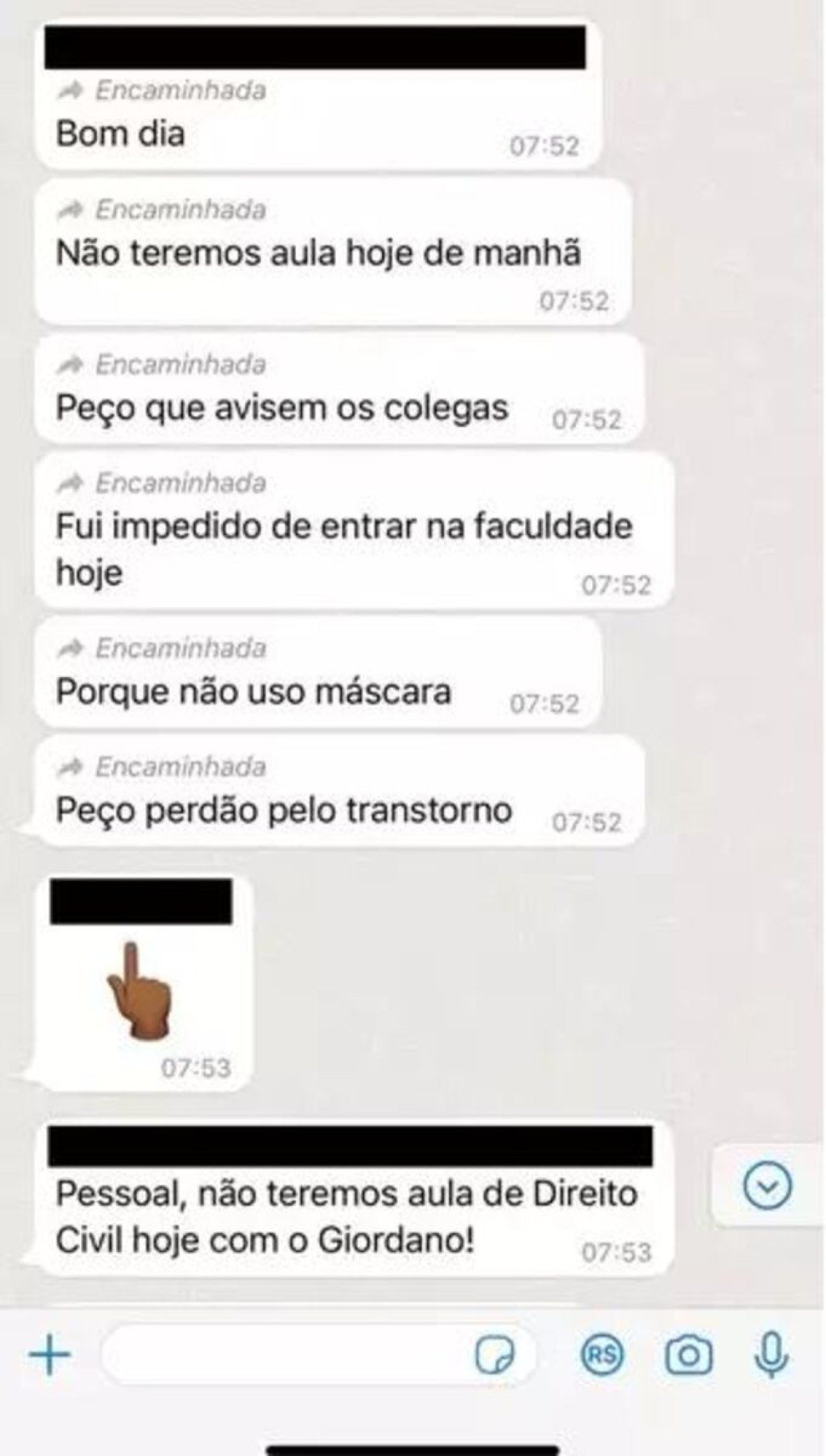This screenshot has width=826, height=1456.
Task: Open the sticker picker
Action: (x=494, y=1356)
